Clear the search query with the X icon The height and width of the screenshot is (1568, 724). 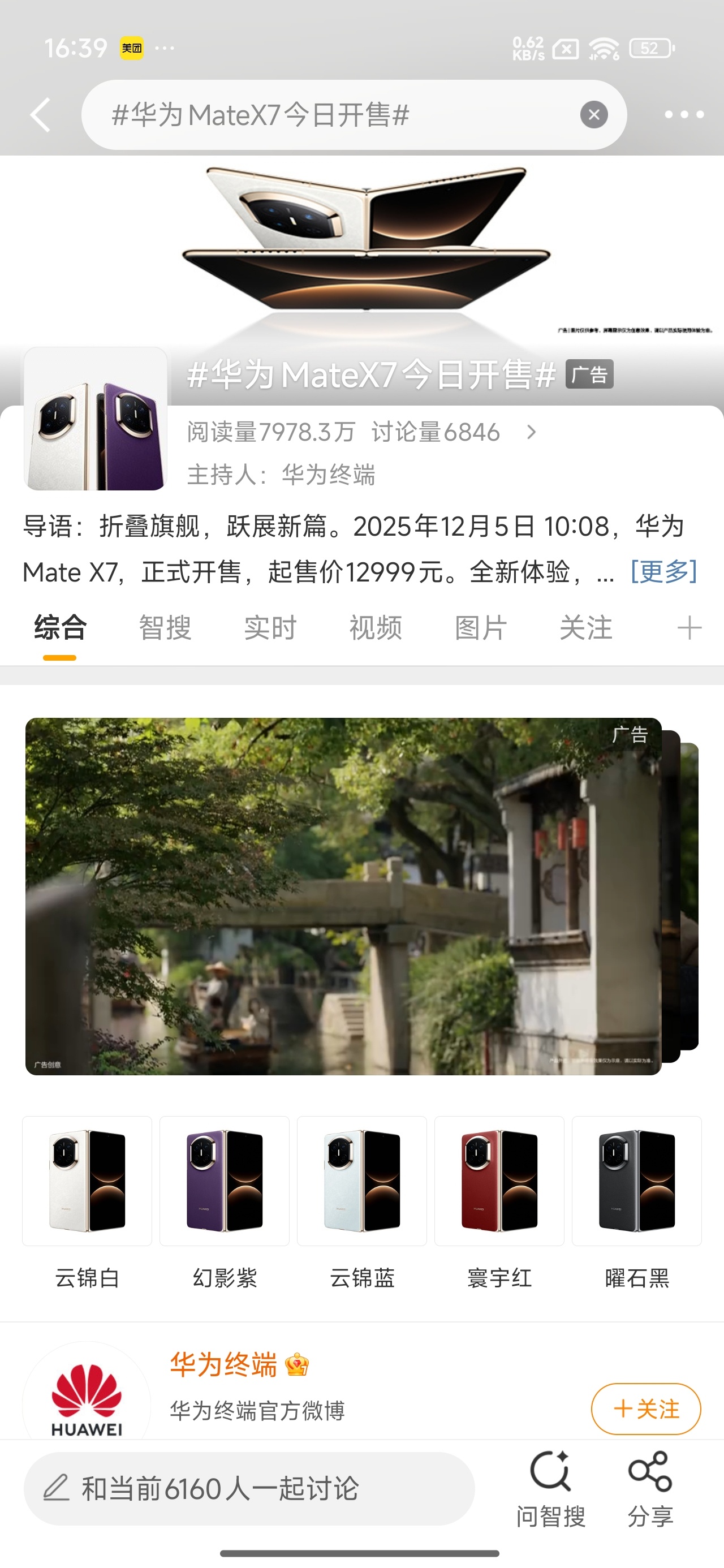point(594,115)
